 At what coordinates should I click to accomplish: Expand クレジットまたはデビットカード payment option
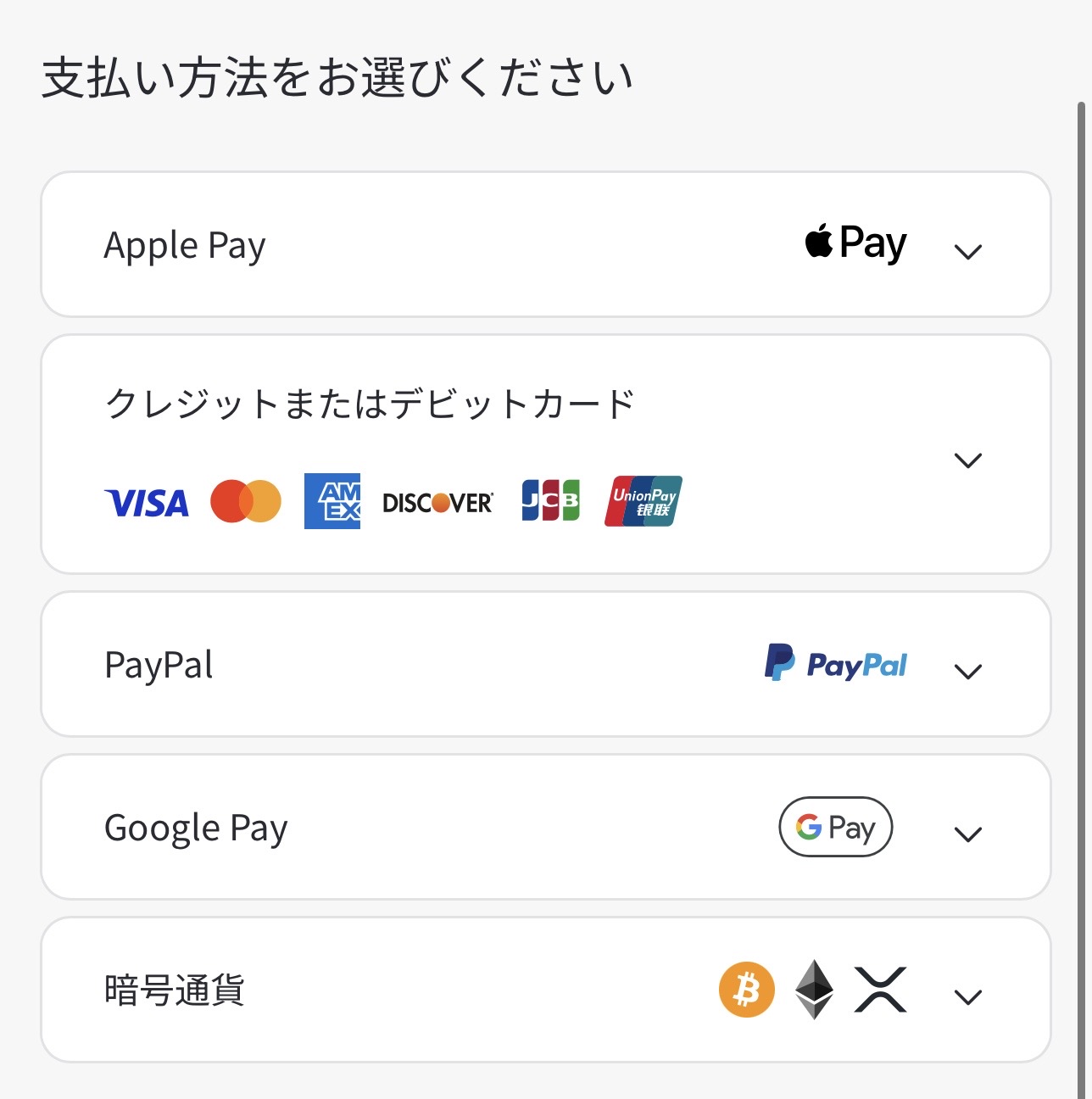[967, 460]
